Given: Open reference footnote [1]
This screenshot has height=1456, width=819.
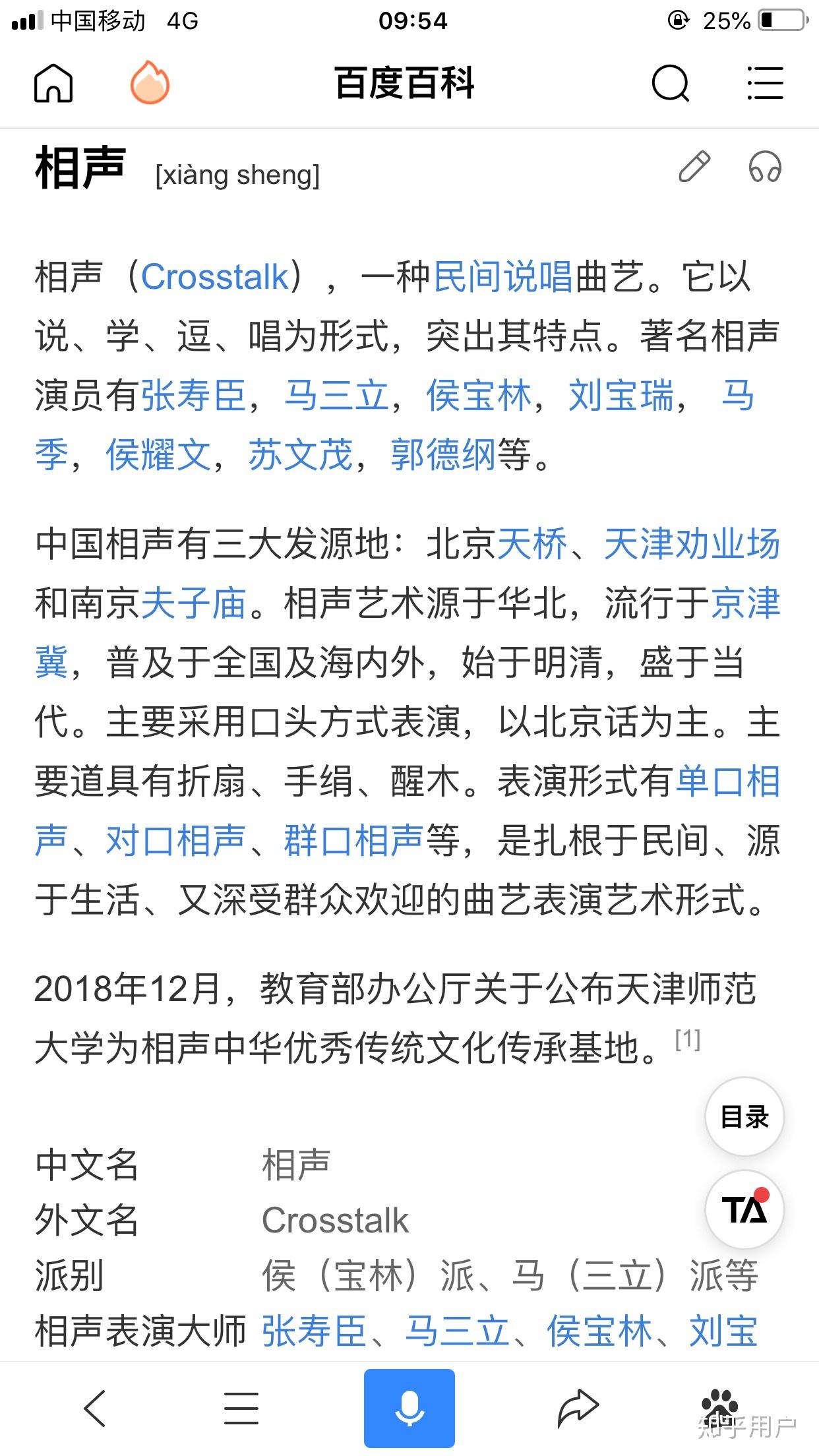Looking at the screenshot, I should pos(688,1039).
